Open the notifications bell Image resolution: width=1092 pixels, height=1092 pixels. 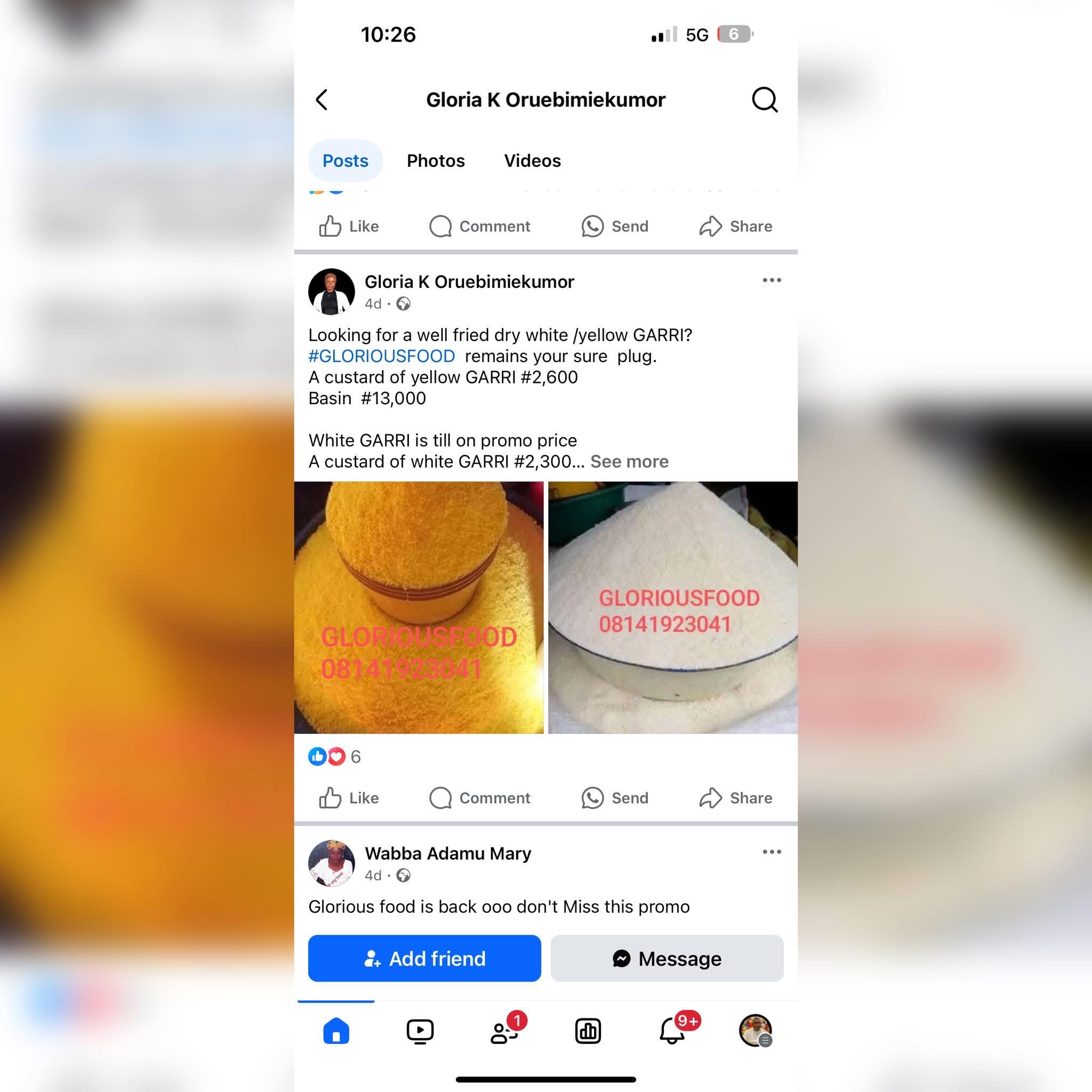pos(672,1032)
